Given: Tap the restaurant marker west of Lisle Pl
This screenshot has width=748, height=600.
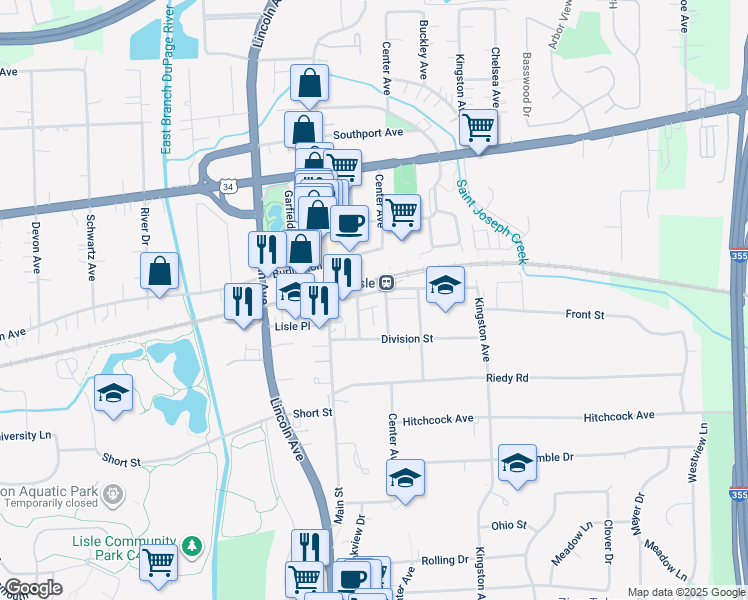Looking at the screenshot, I should pyautogui.click(x=243, y=302).
